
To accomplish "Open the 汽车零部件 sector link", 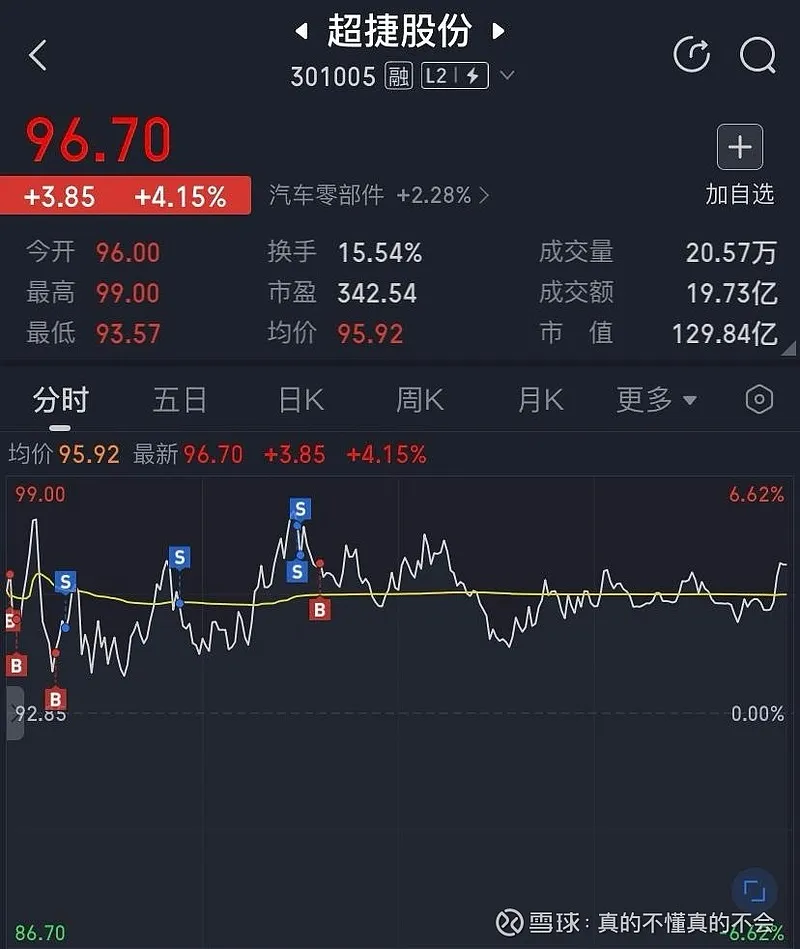I will [378, 196].
